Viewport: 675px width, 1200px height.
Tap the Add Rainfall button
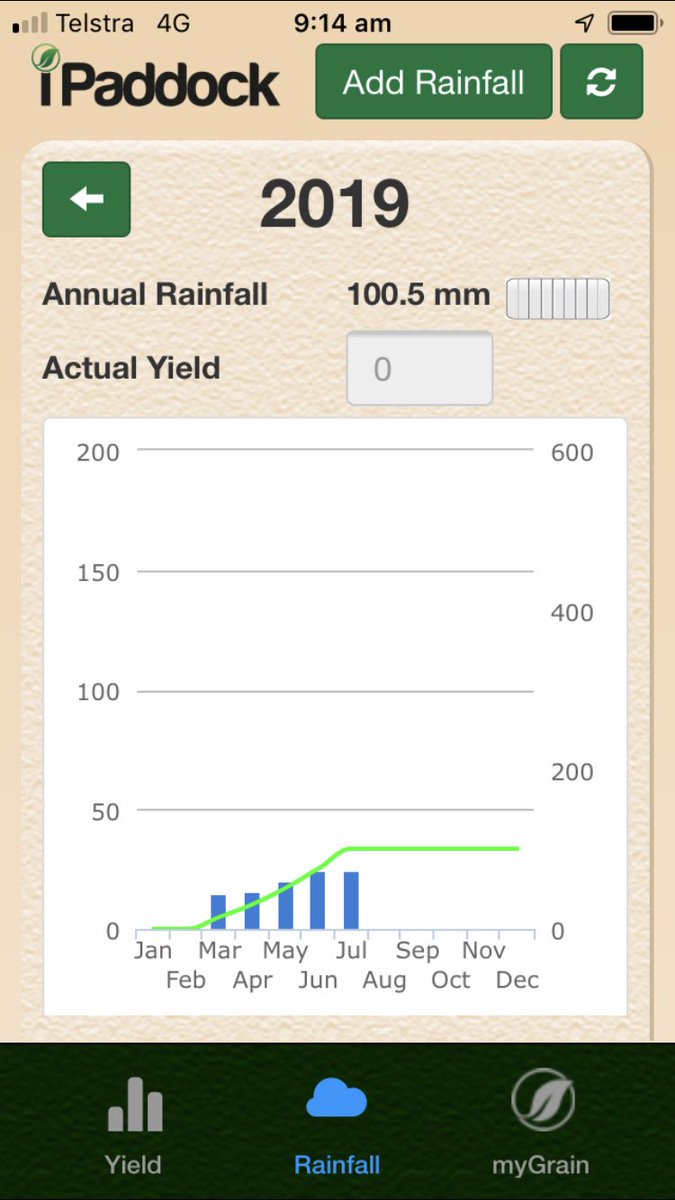tap(433, 82)
